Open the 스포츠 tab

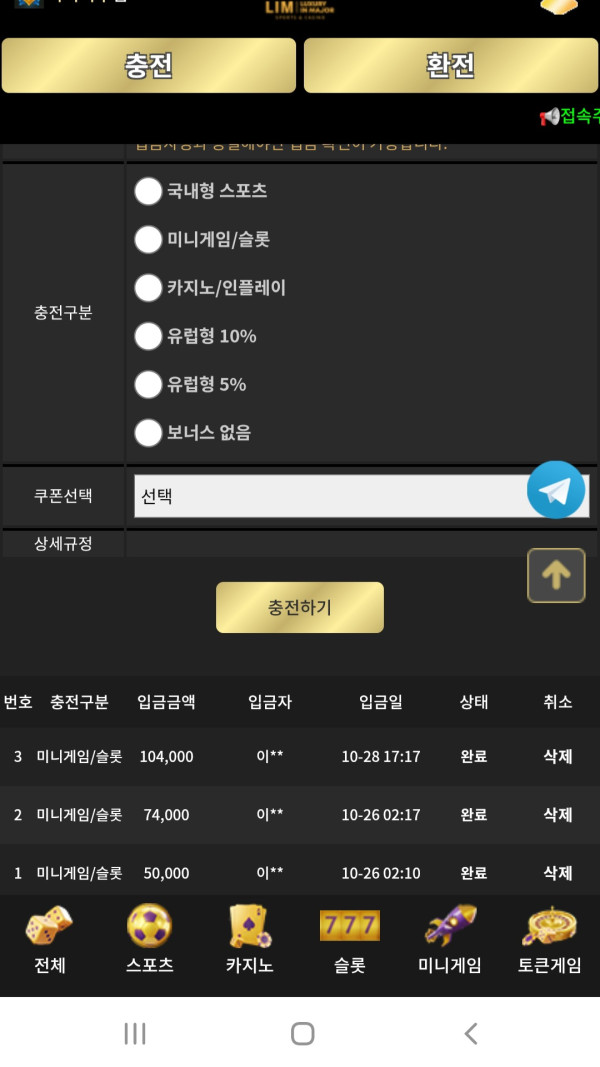(x=149, y=941)
